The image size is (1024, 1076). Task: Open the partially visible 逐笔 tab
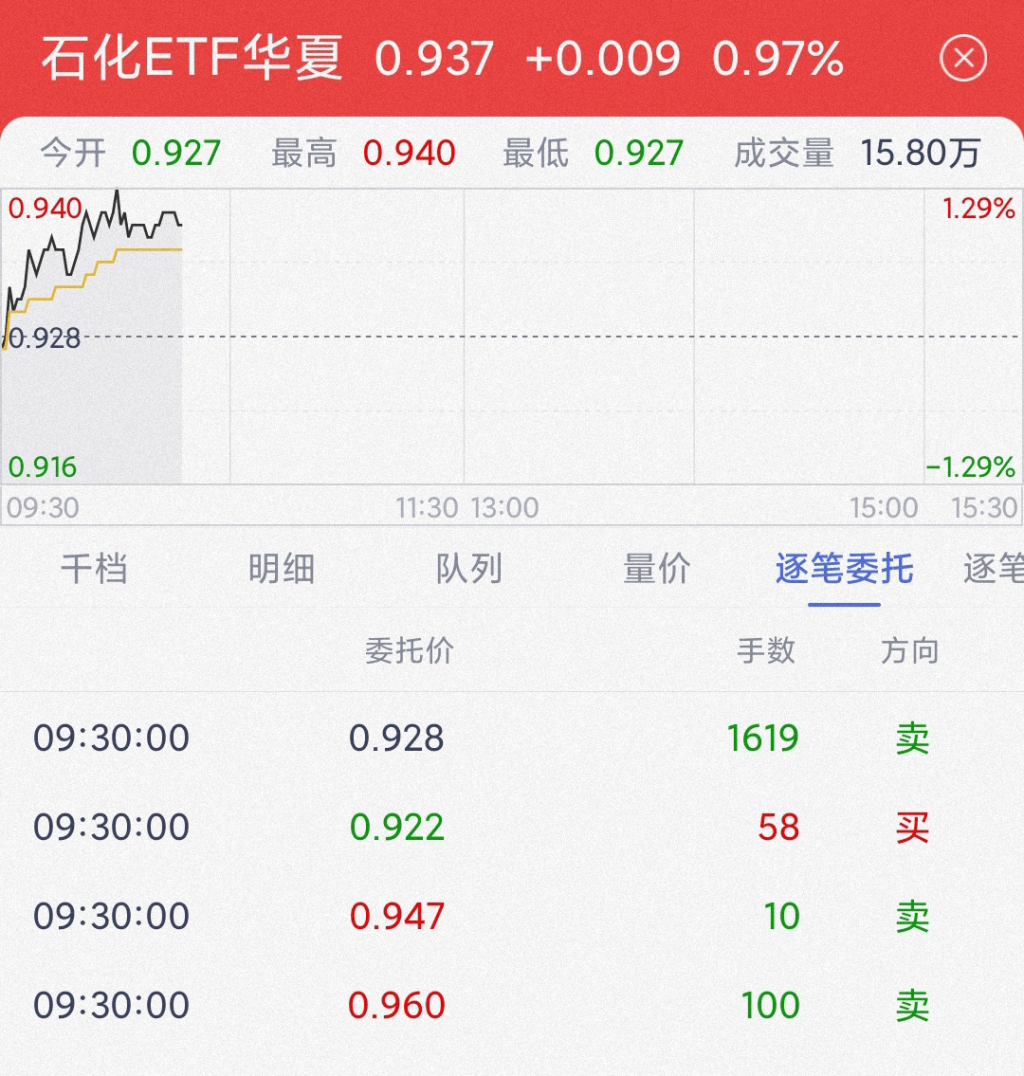coord(993,569)
